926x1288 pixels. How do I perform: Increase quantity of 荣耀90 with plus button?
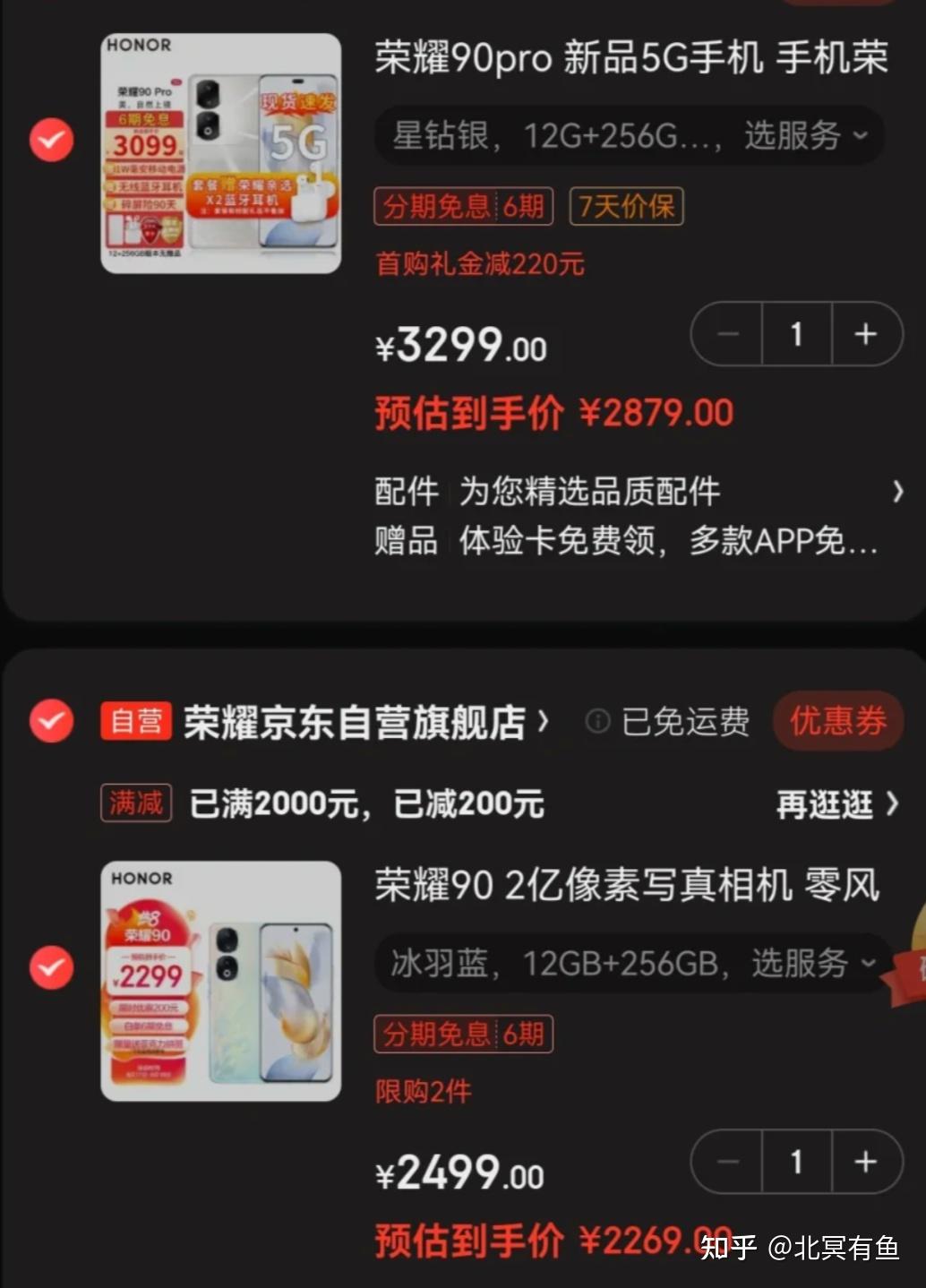click(865, 1162)
